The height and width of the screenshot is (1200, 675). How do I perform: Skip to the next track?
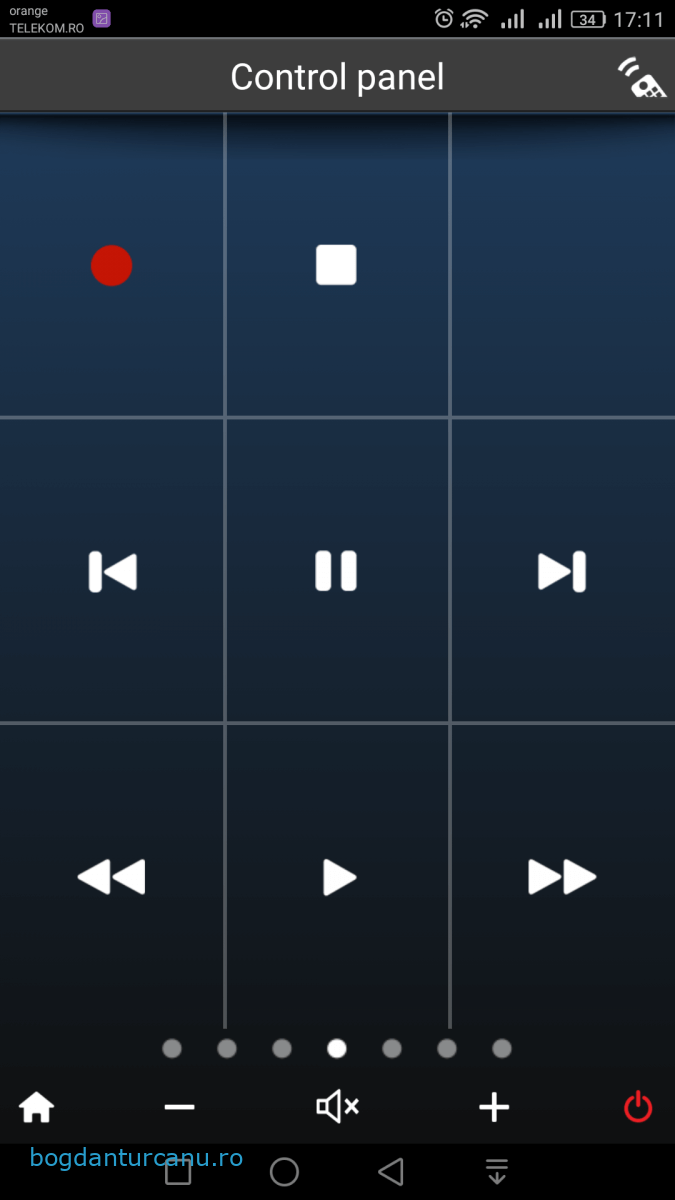click(562, 571)
